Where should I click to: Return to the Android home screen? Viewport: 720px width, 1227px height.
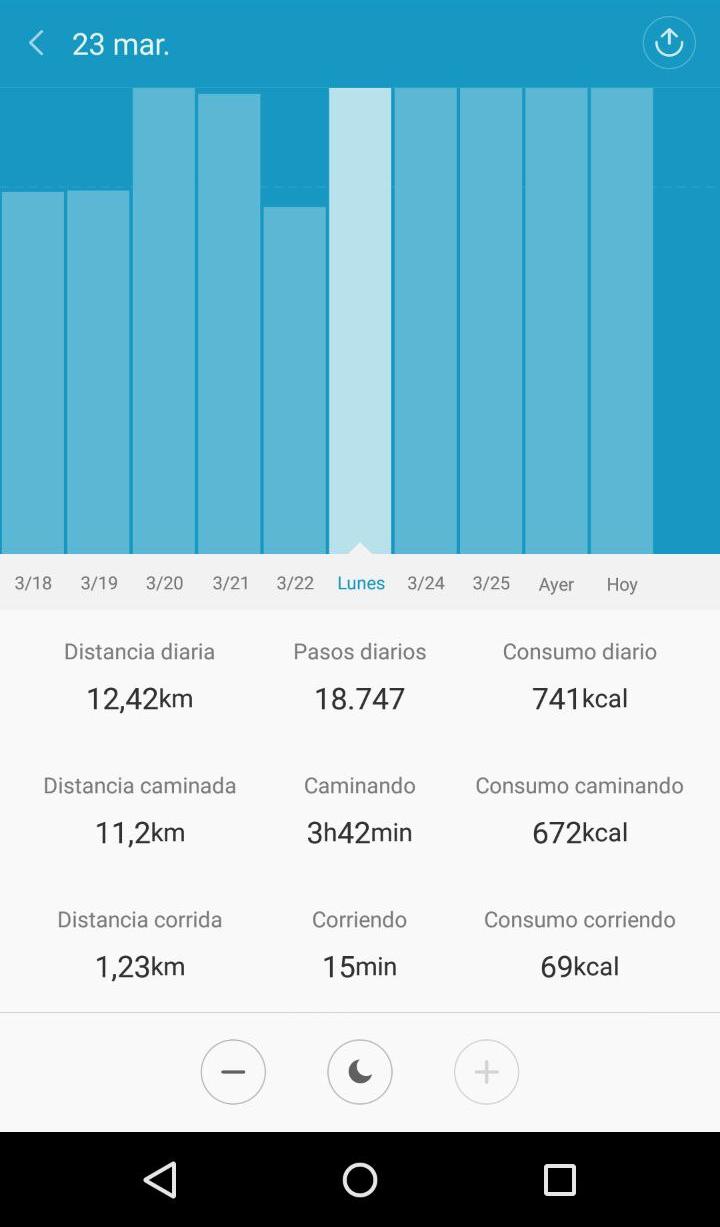point(360,1180)
